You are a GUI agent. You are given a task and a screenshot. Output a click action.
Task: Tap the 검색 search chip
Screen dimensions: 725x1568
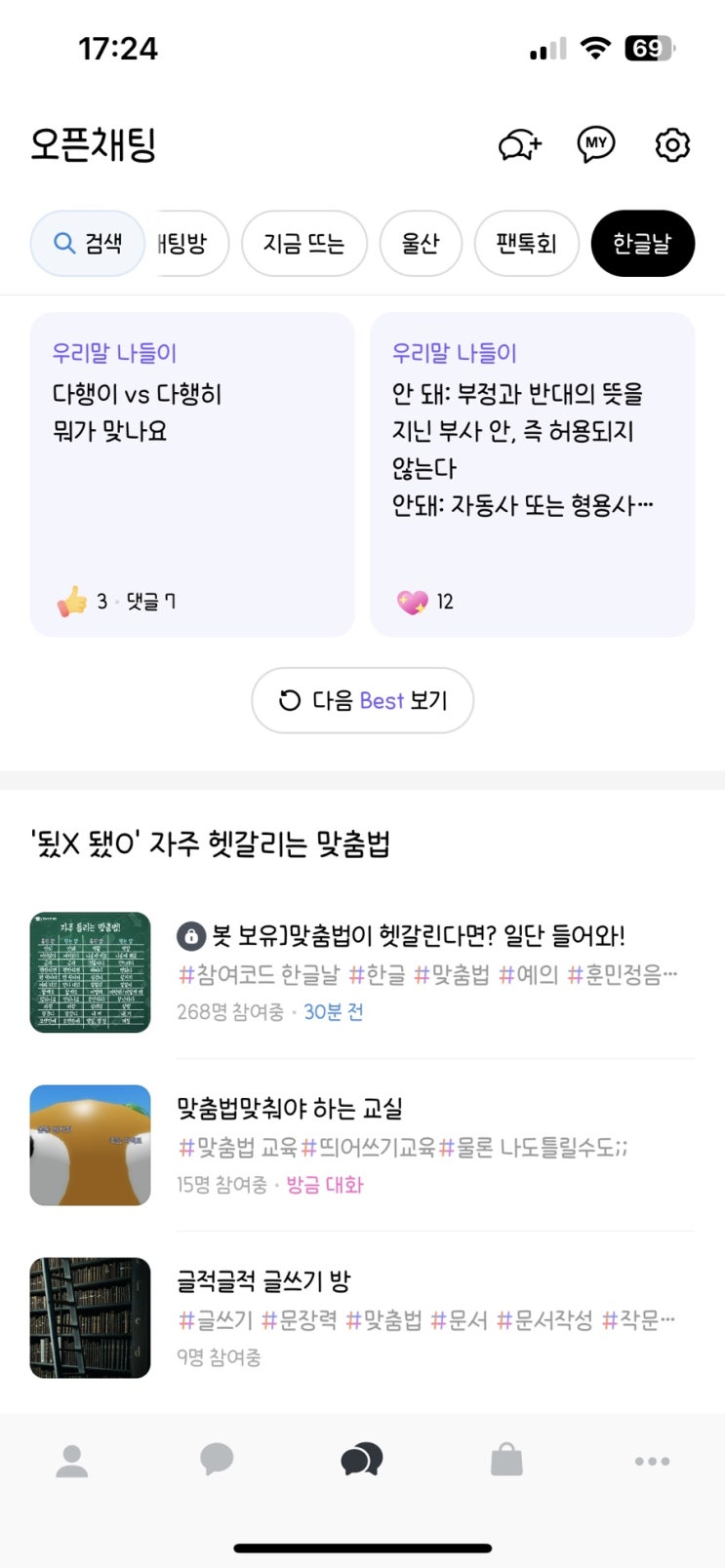(88, 243)
